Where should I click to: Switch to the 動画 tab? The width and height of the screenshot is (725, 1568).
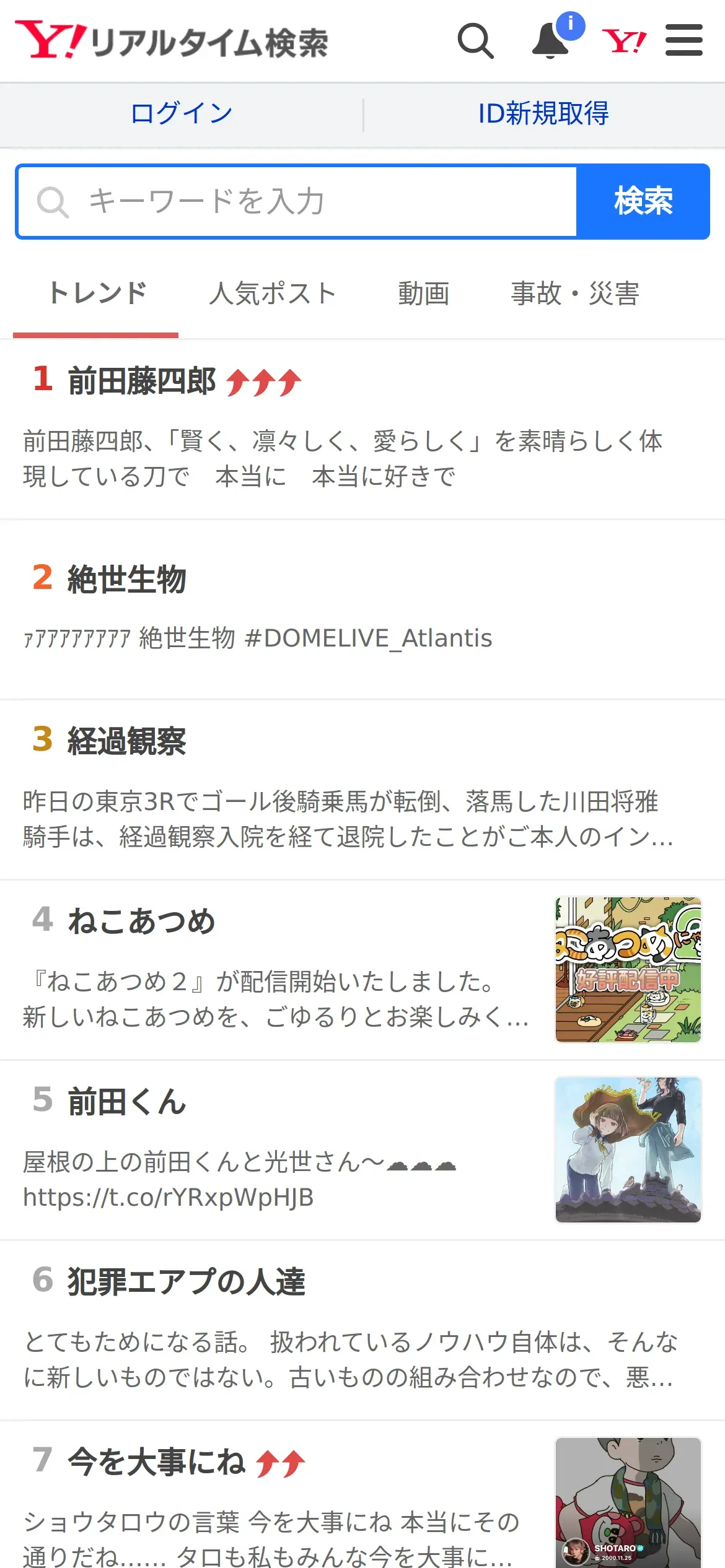click(x=424, y=294)
